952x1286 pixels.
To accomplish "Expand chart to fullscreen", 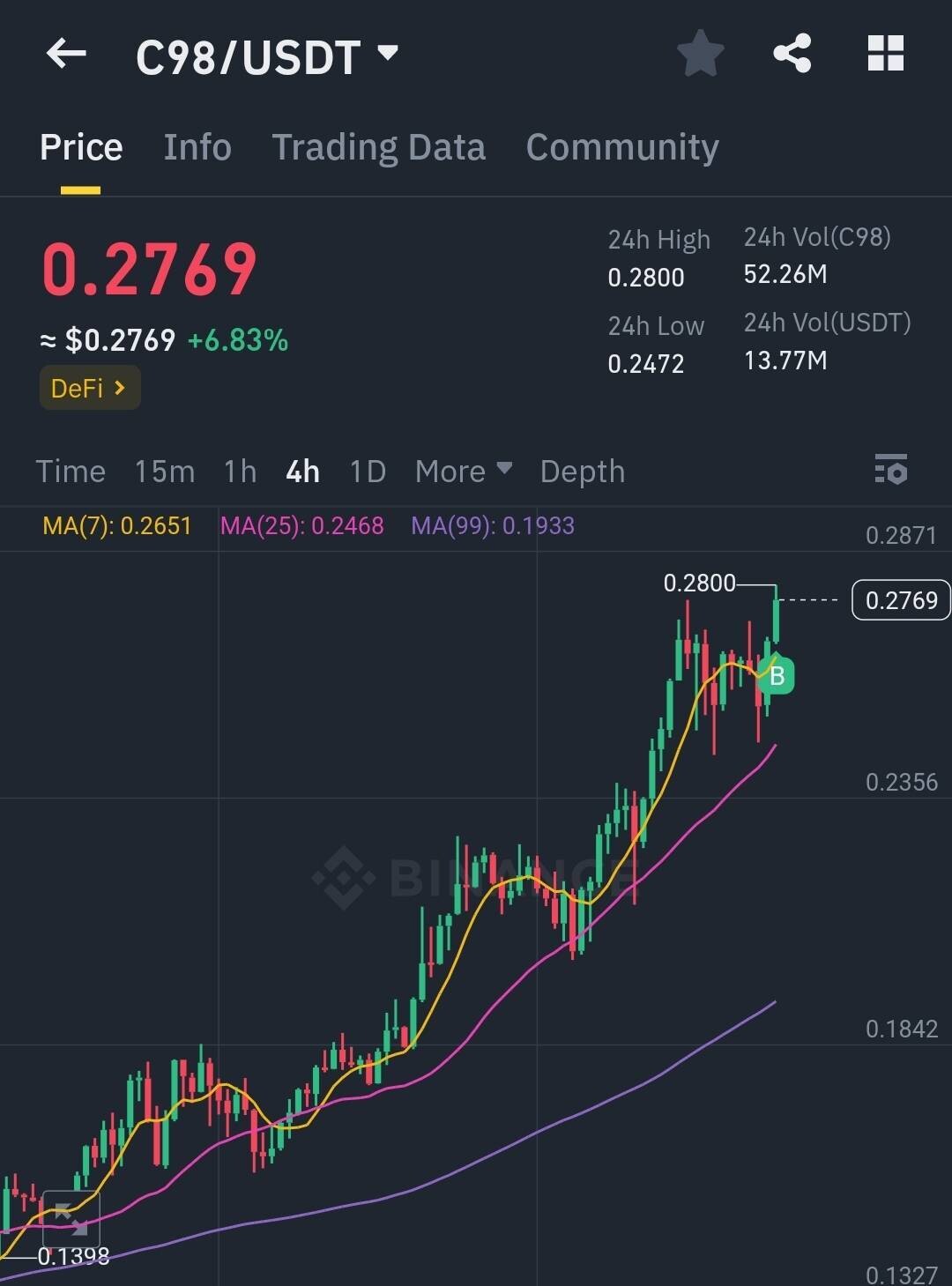I will (71, 1220).
